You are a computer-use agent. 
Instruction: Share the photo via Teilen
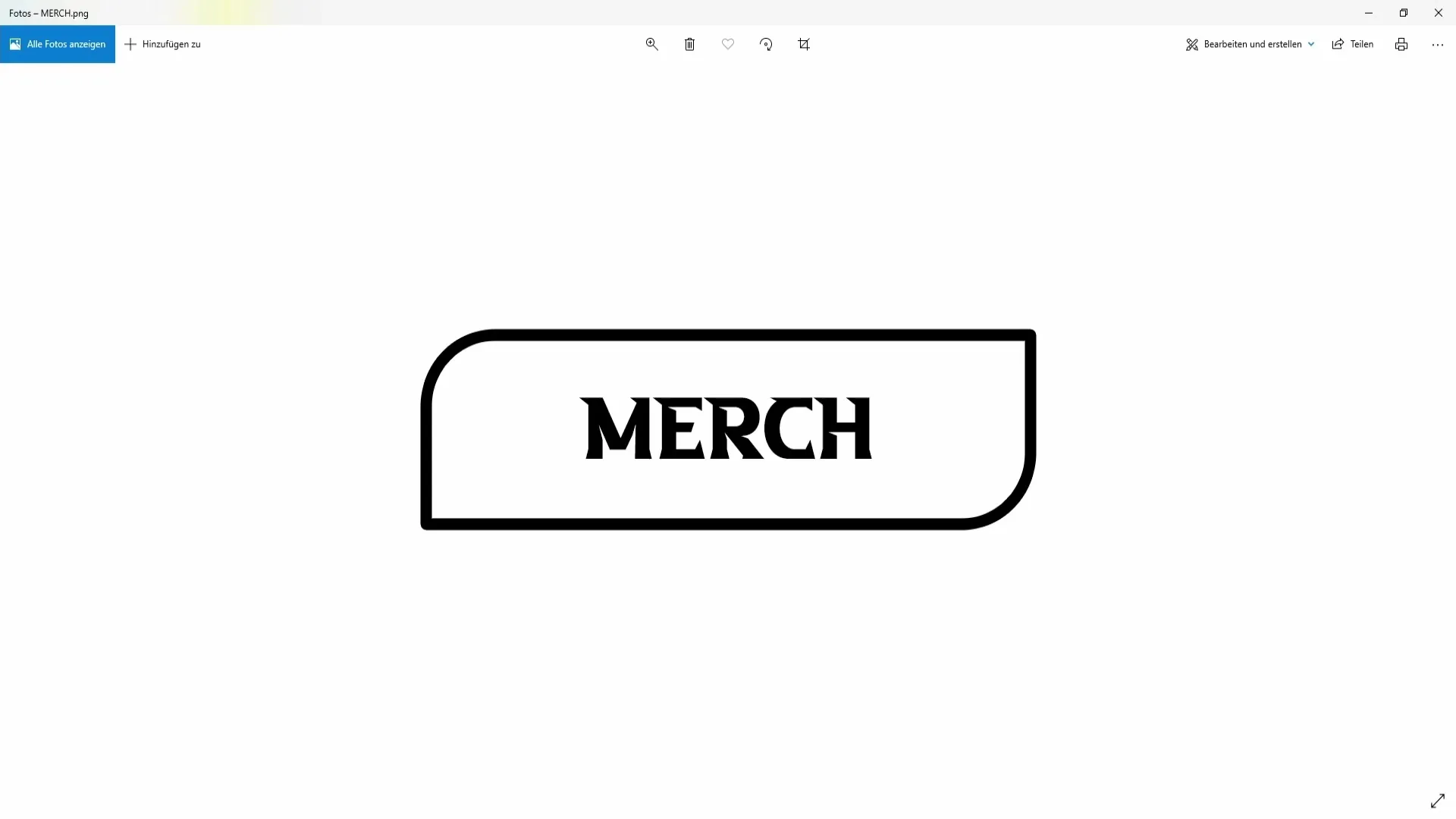pyautogui.click(x=1353, y=44)
